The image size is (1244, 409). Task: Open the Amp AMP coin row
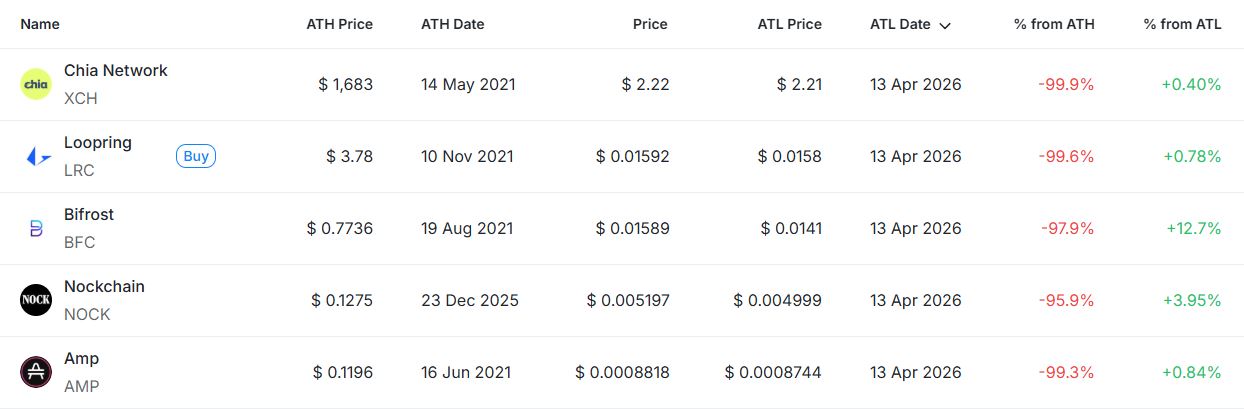[81, 359]
